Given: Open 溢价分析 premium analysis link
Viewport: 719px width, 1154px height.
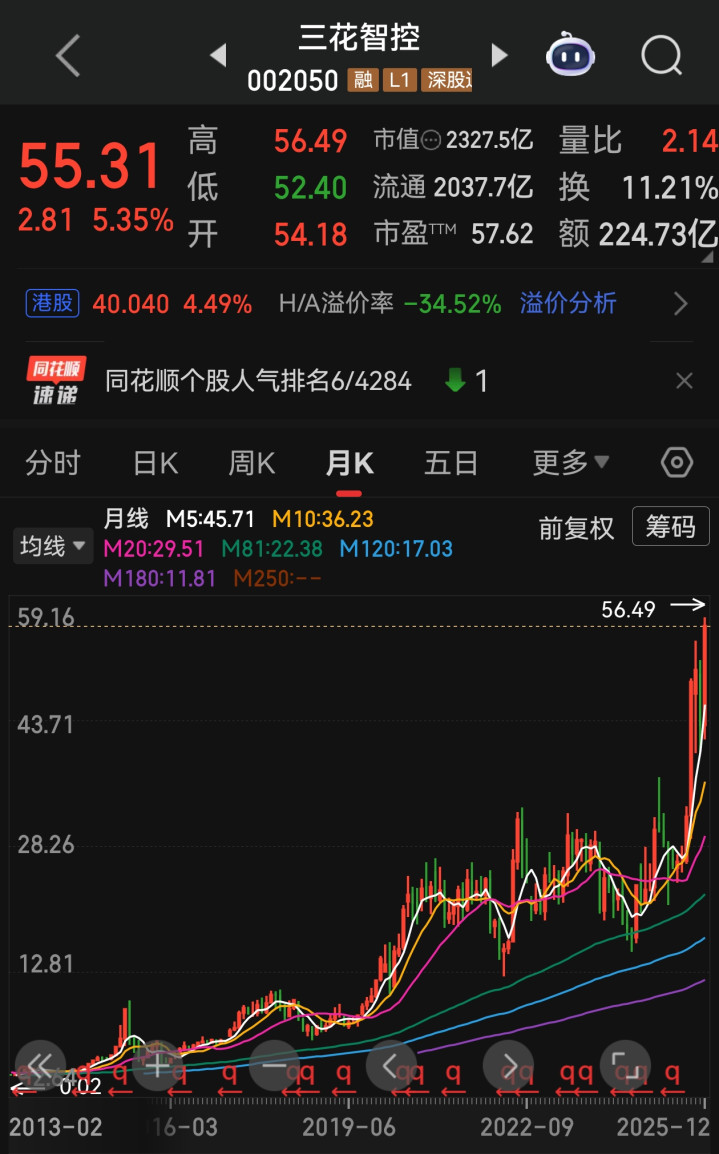Looking at the screenshot, I should [x=568, y=304].
